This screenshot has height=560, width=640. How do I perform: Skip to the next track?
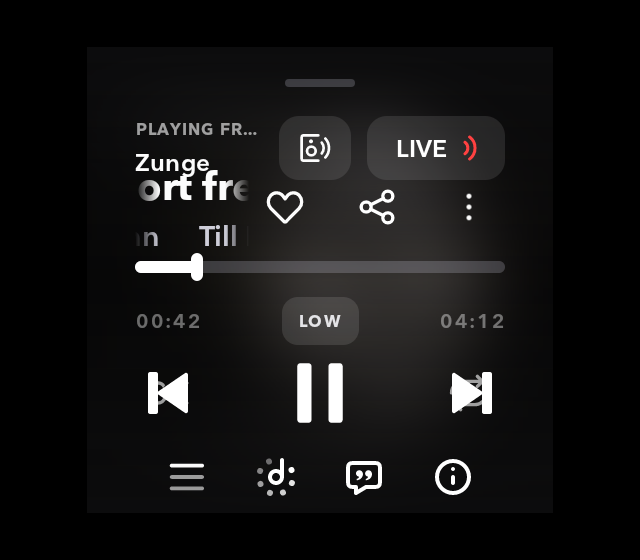[x=471, y=392]
